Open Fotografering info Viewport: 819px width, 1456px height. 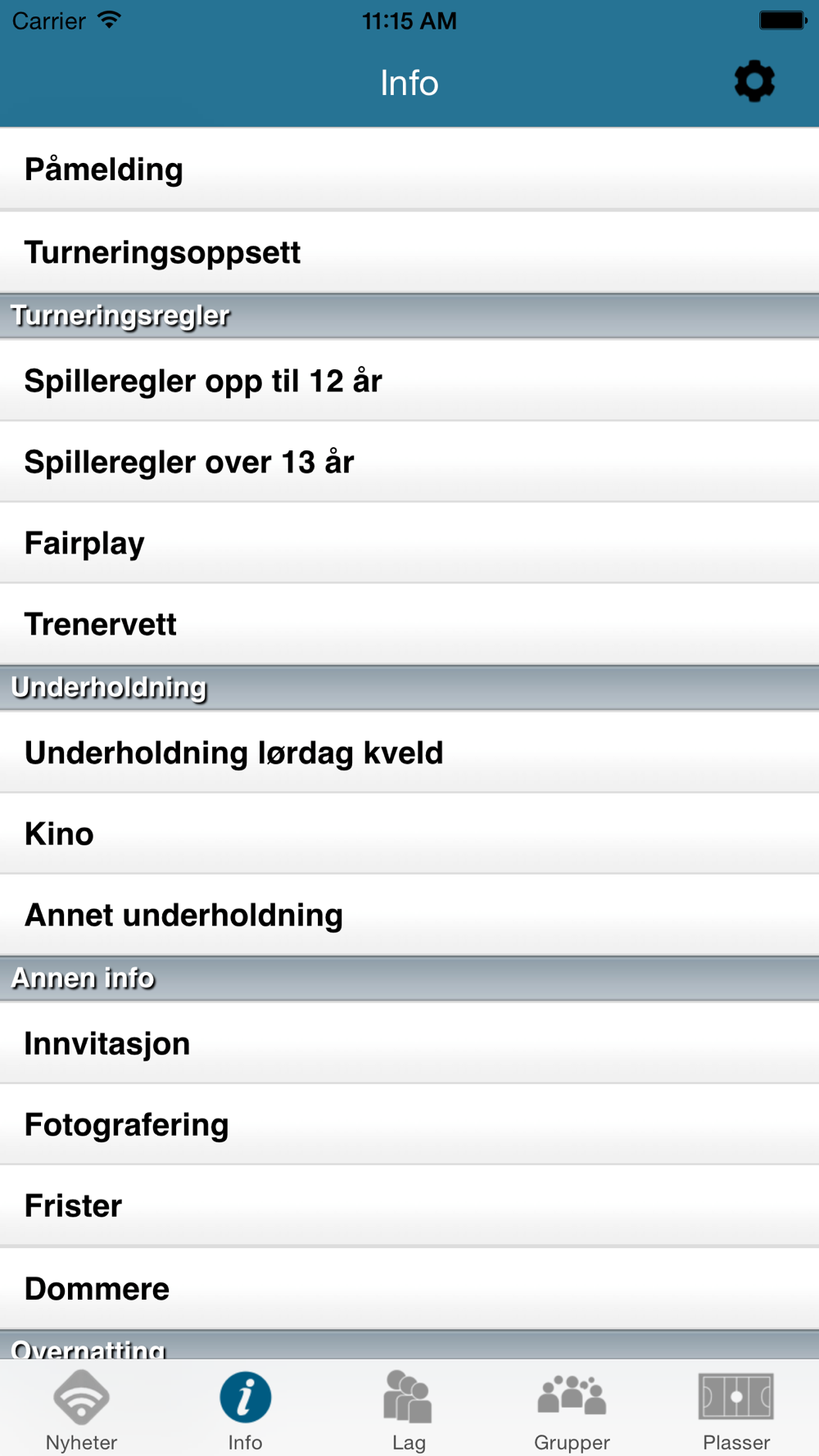409,1124
